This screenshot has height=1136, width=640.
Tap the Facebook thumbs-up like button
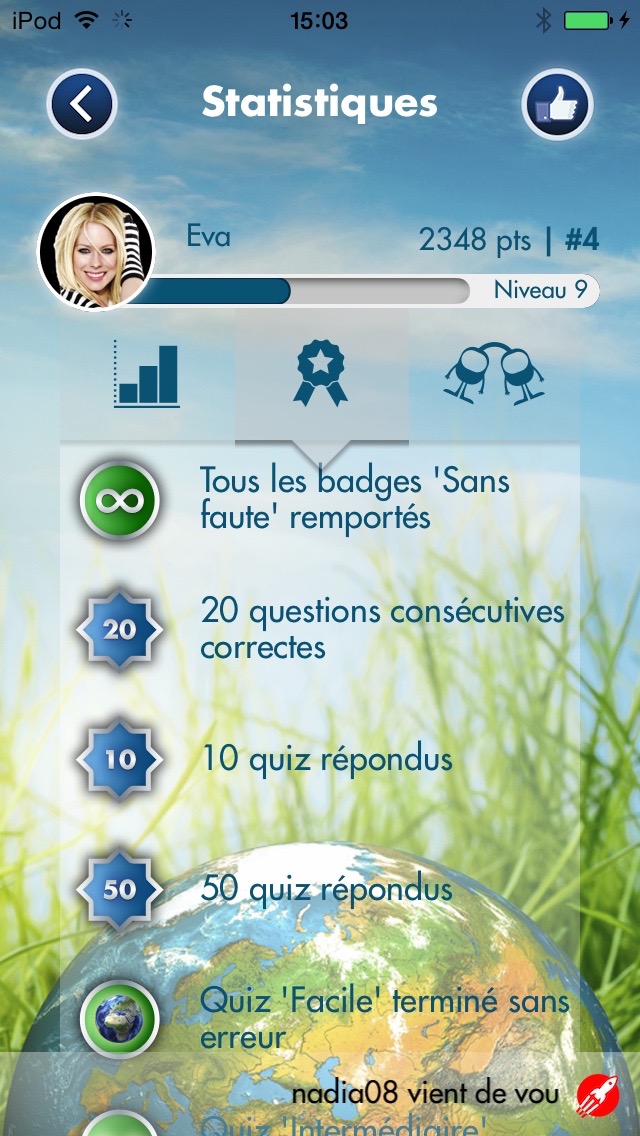click(x=557, y=104)
